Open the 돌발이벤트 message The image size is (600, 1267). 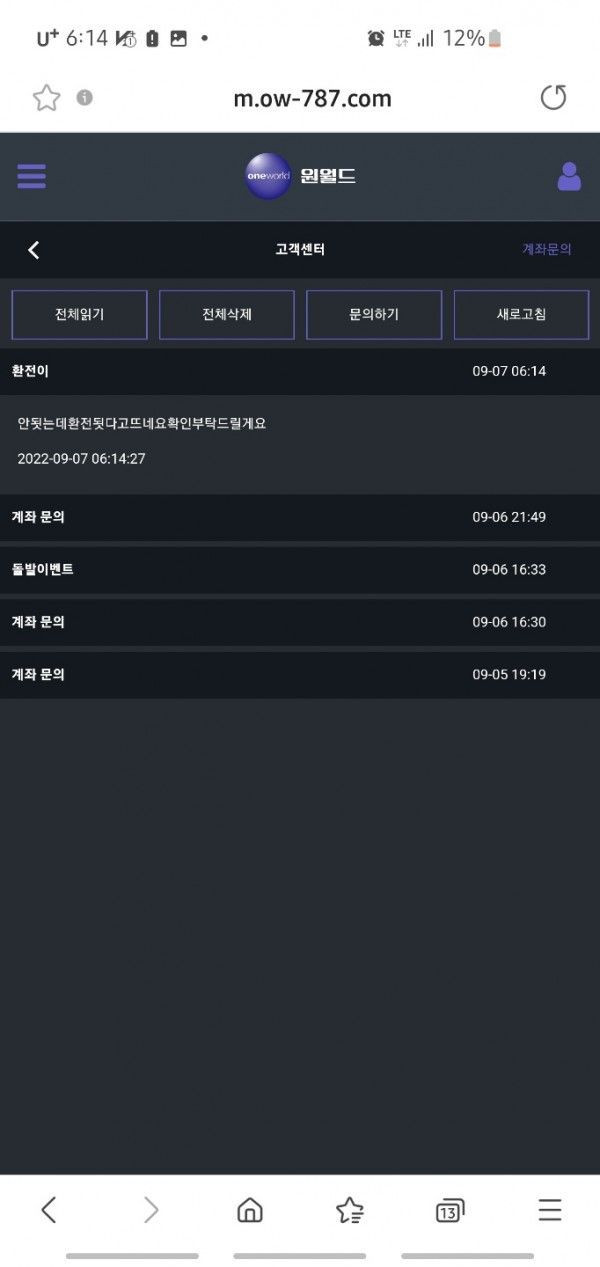300,570
